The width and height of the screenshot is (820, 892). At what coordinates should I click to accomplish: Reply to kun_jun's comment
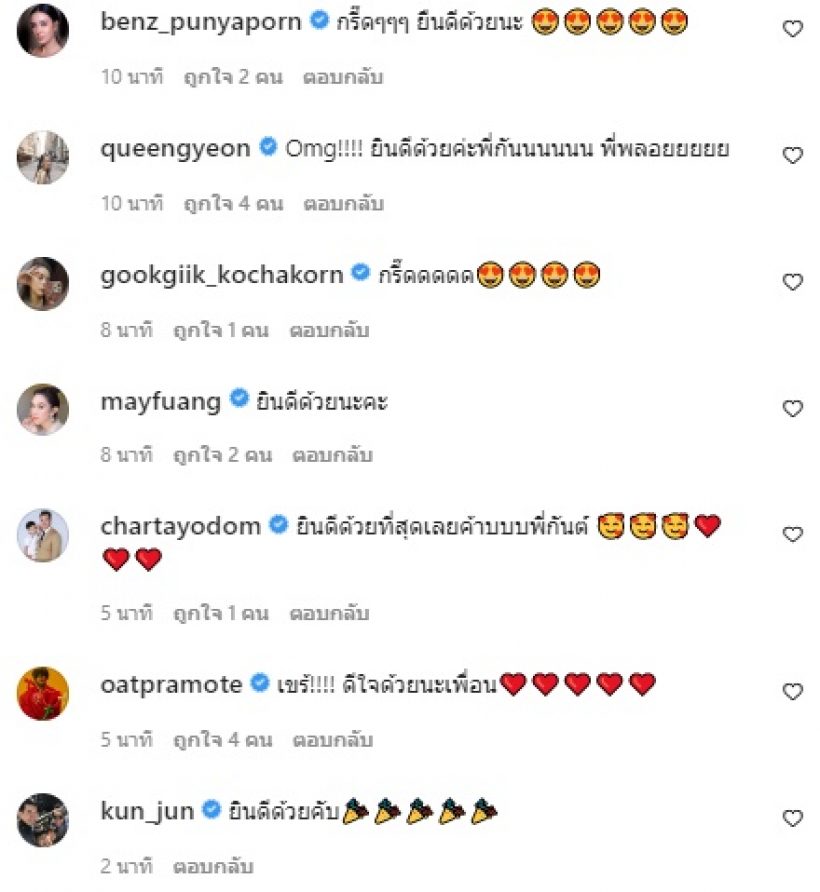click(213, 866)
